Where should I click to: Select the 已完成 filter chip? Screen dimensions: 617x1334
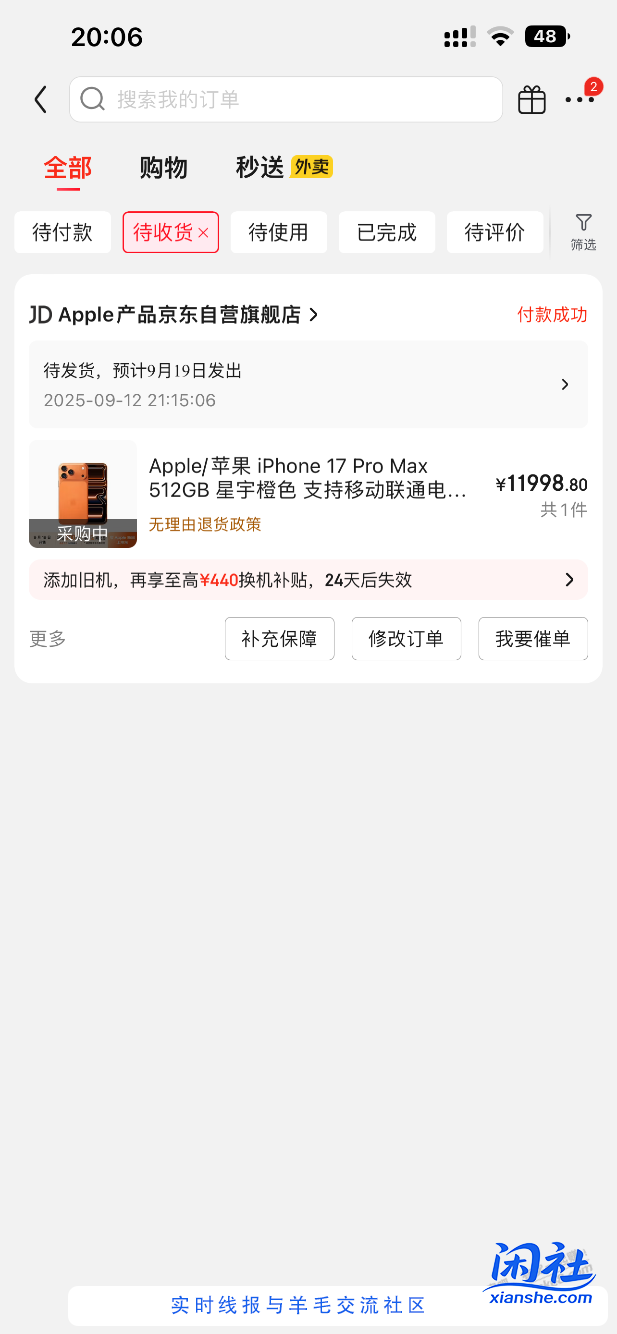point(386,233)
